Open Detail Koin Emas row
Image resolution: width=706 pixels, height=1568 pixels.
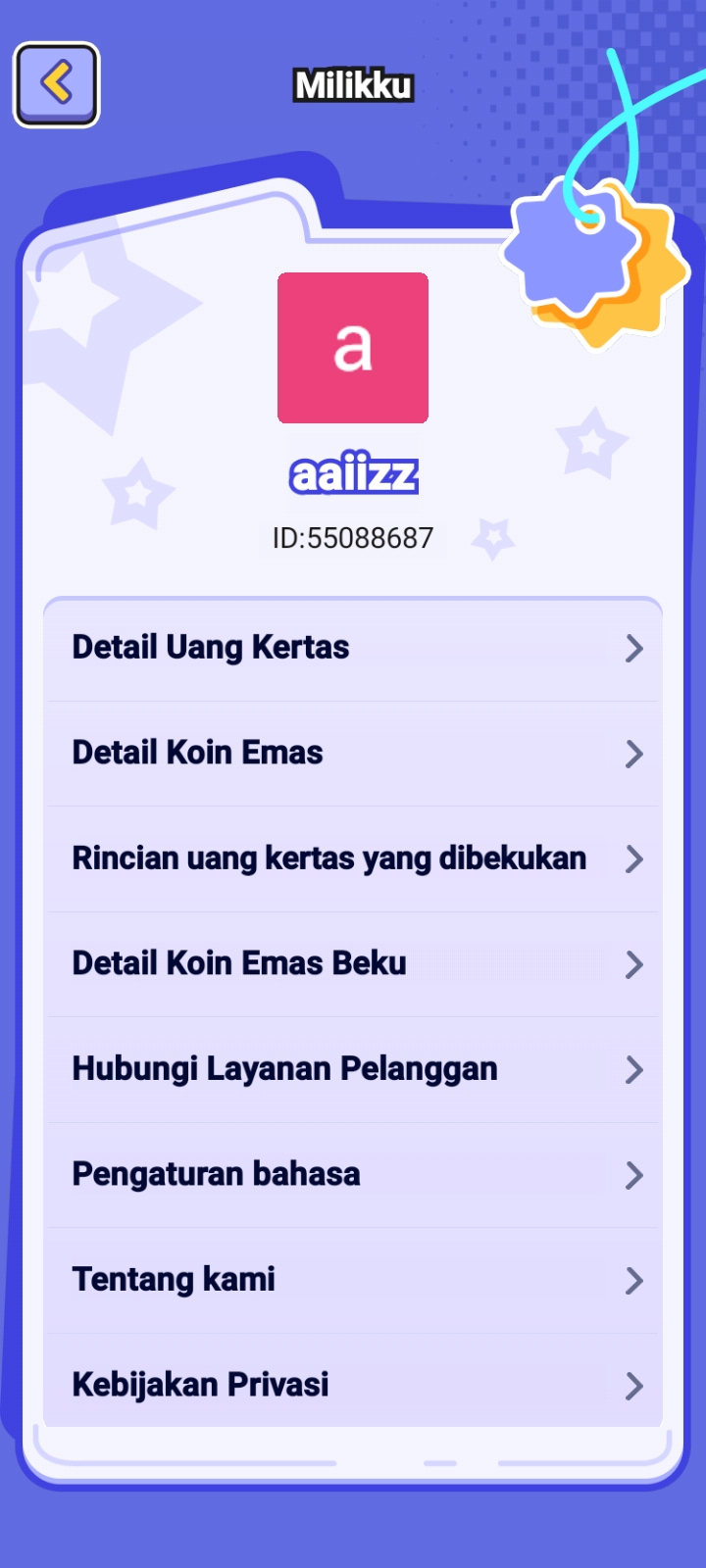pyautogui.click(x=353, y=754)
